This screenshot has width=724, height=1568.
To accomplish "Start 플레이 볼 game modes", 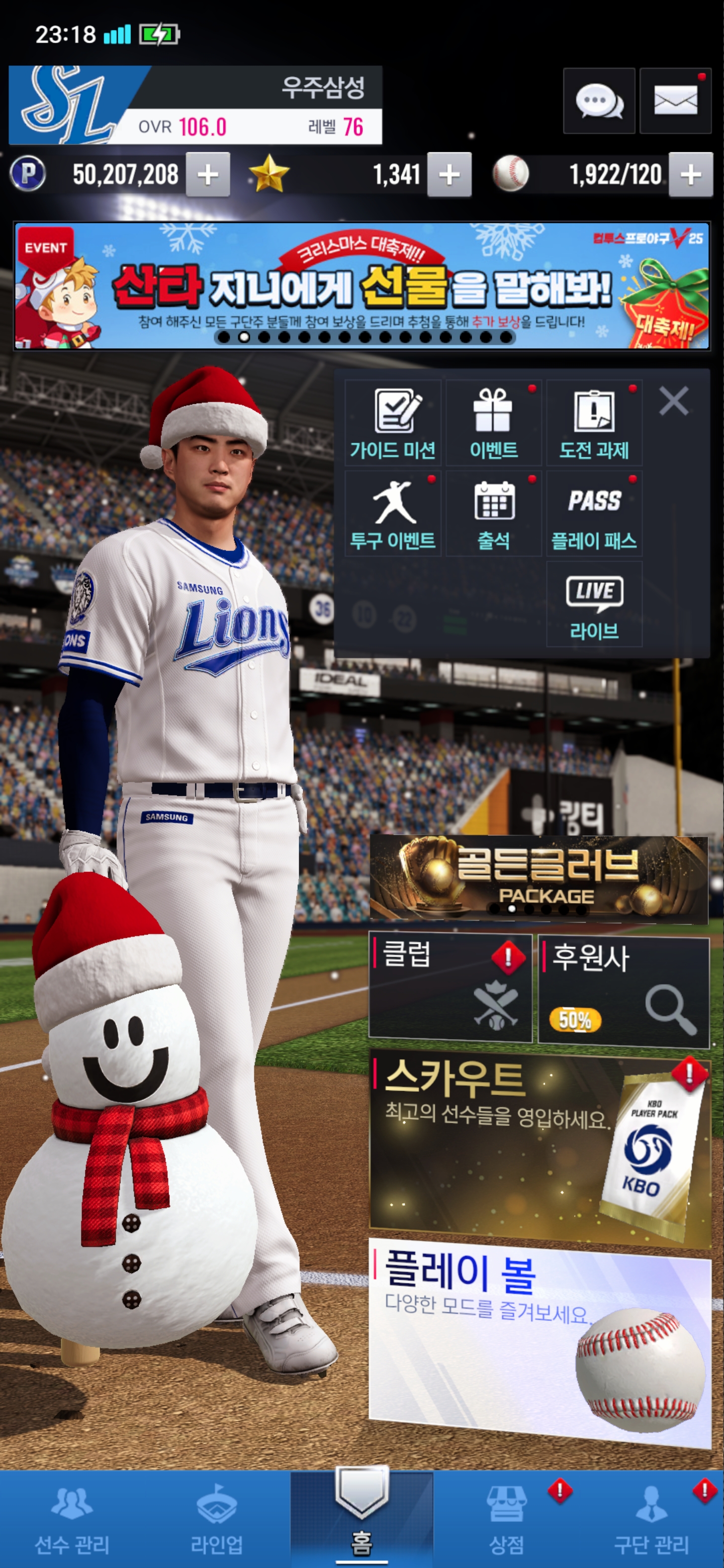I will tap(539, 1339).
